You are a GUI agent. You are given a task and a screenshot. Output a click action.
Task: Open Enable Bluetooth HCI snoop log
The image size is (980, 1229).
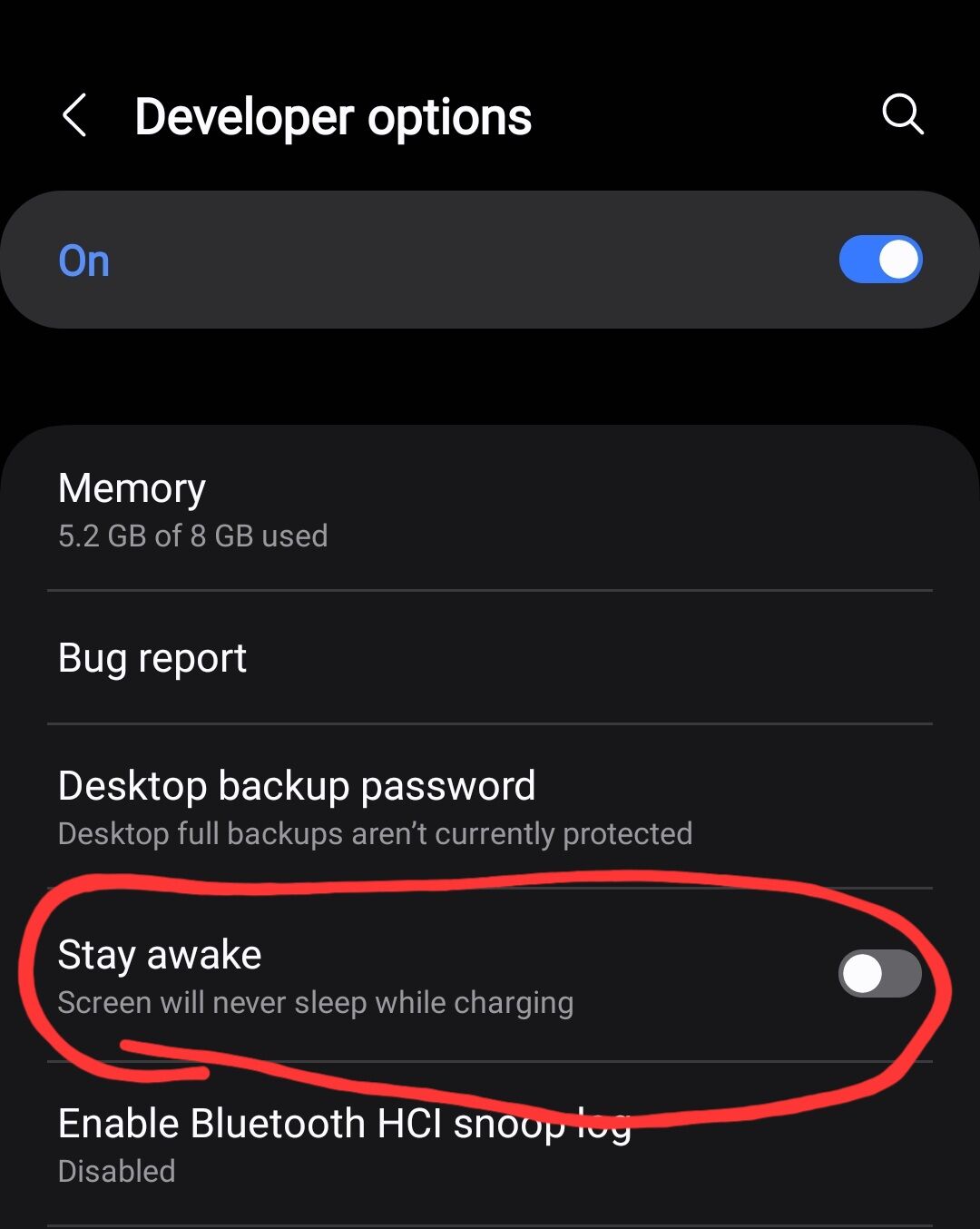click(490, 1145)
